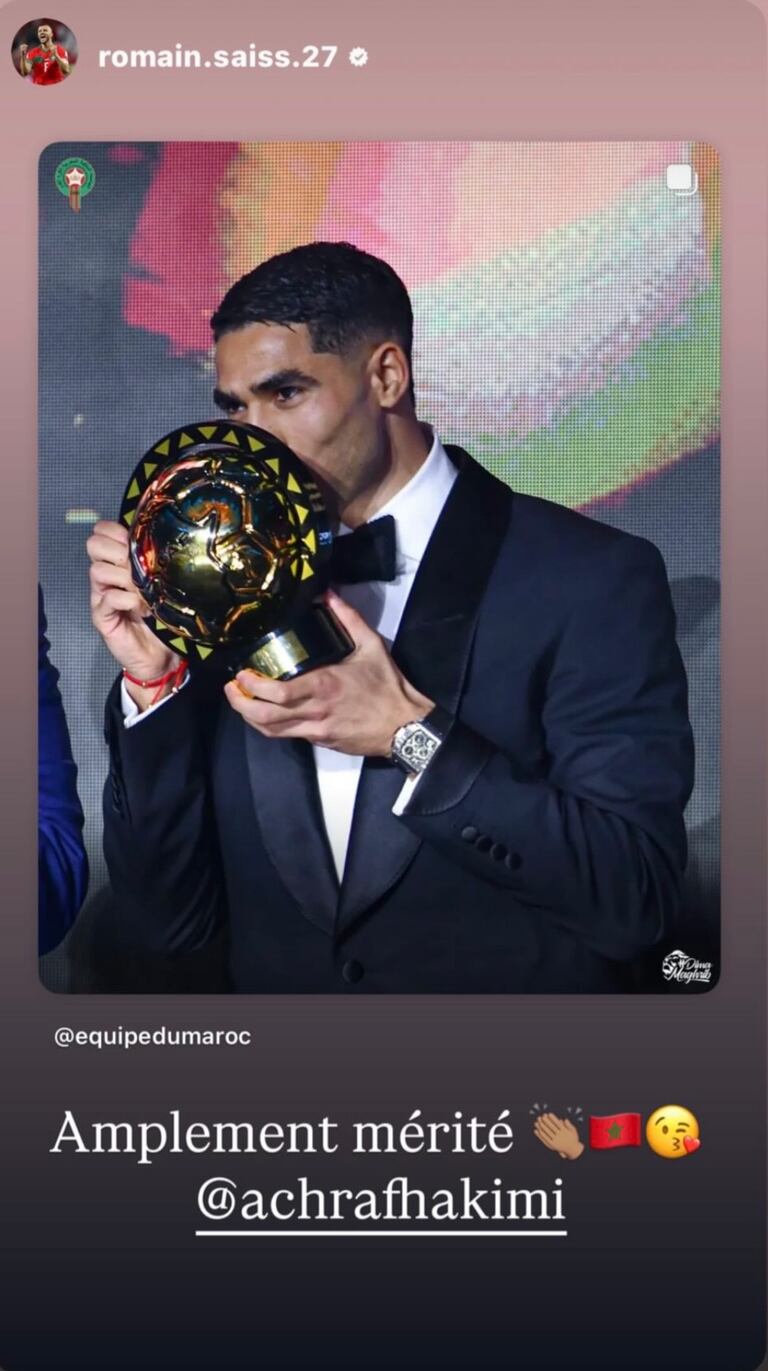Image resolution: width=768 pixels, height=1371 pixels.
Task: Open the @achrafhakimi mention
Action: click(381, 1201)
